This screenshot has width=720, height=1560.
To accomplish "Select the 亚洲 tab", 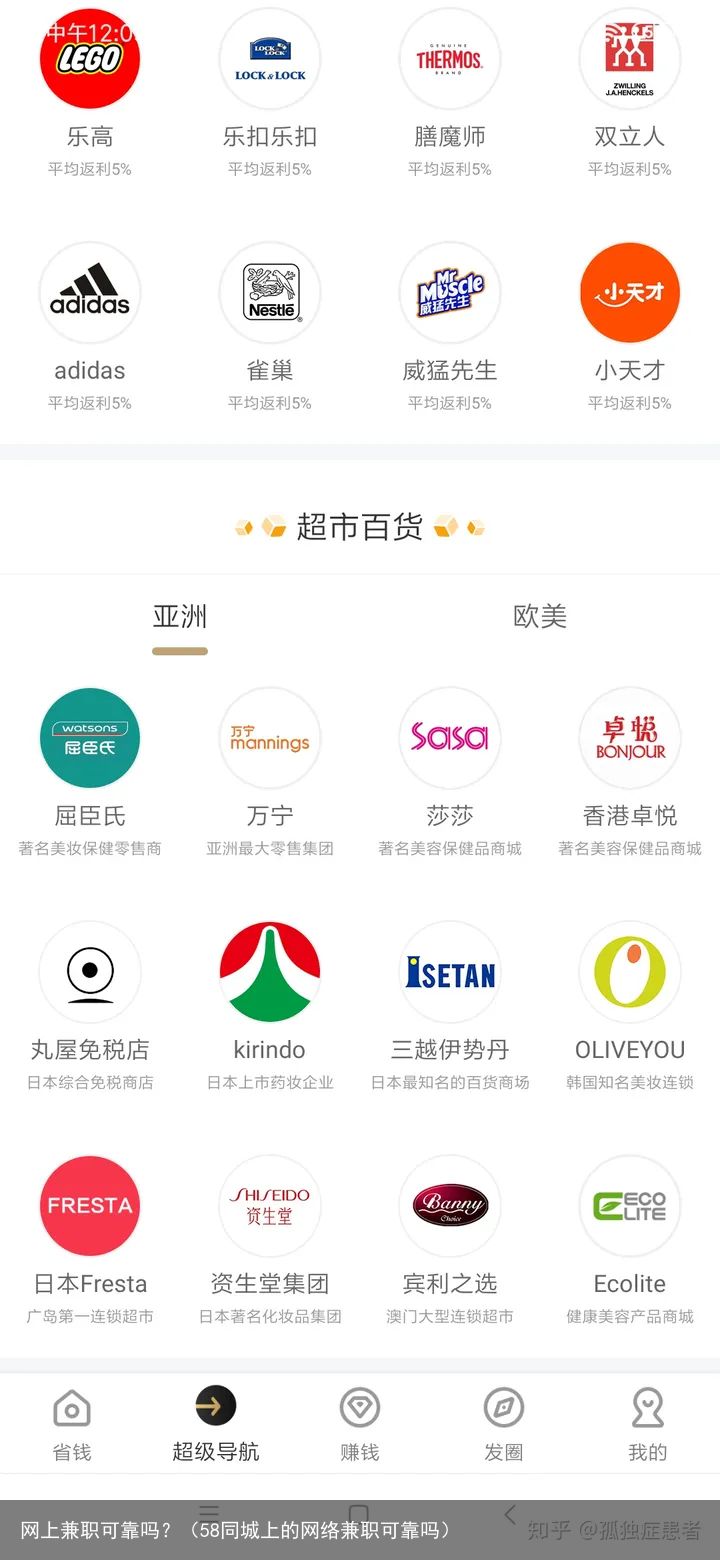I will [x=180, y=616].
